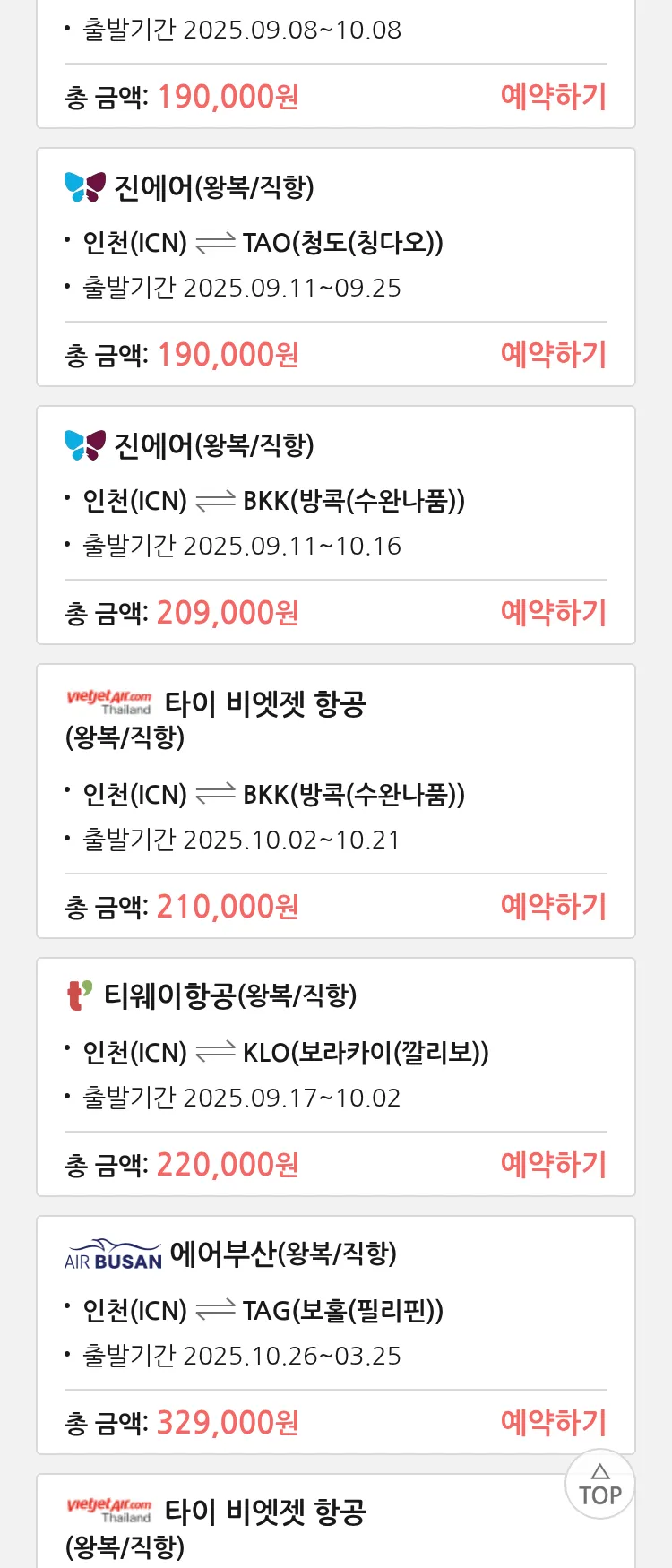Open the 진에어 Incheon to Qingdao flight card
This screenshot has height=1568, width=672.
(x=335, y=242)
